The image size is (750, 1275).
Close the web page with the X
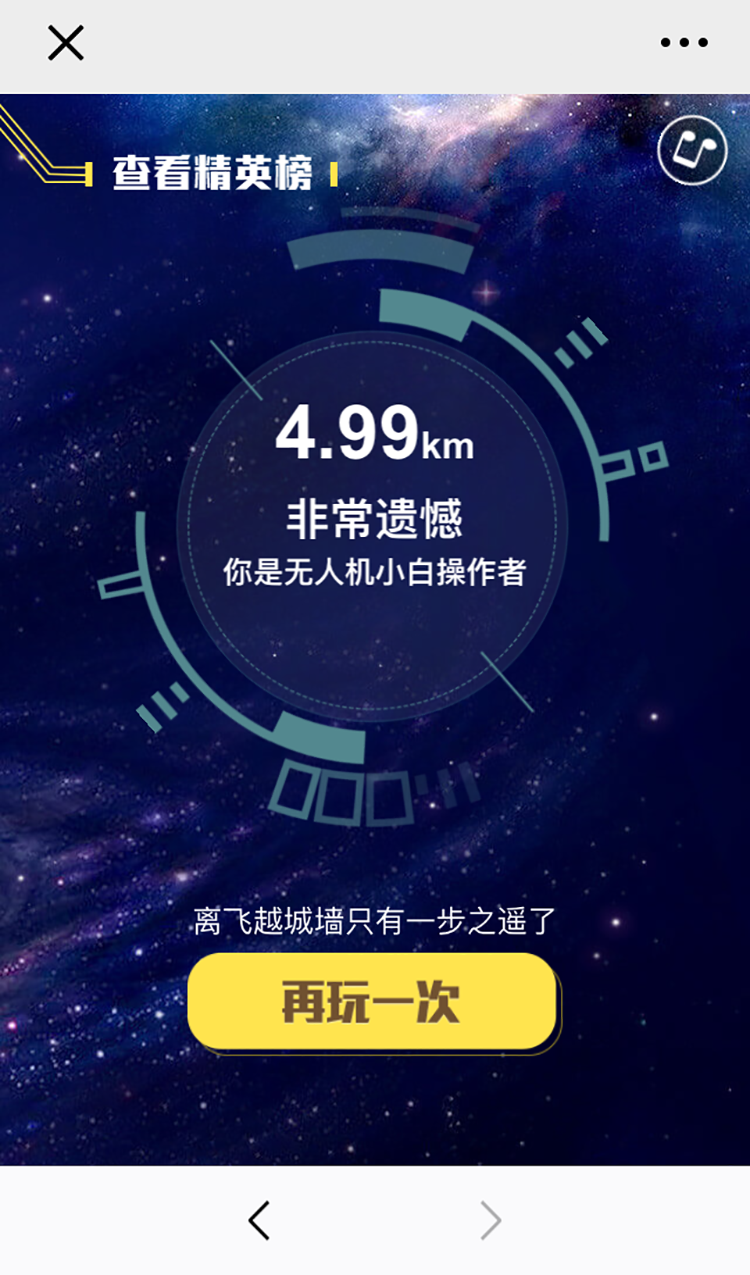pyautogui.click(x=65, y=43)
